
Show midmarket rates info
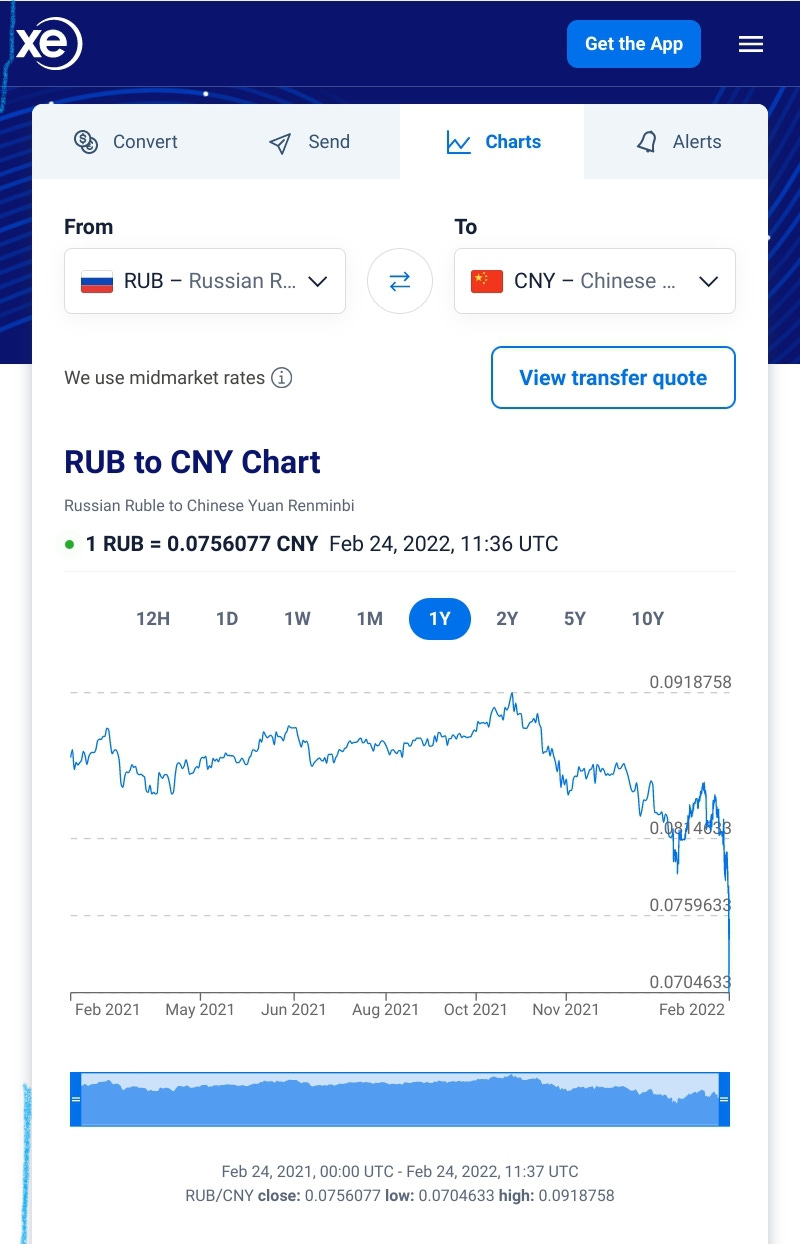[x=282, y=378]
